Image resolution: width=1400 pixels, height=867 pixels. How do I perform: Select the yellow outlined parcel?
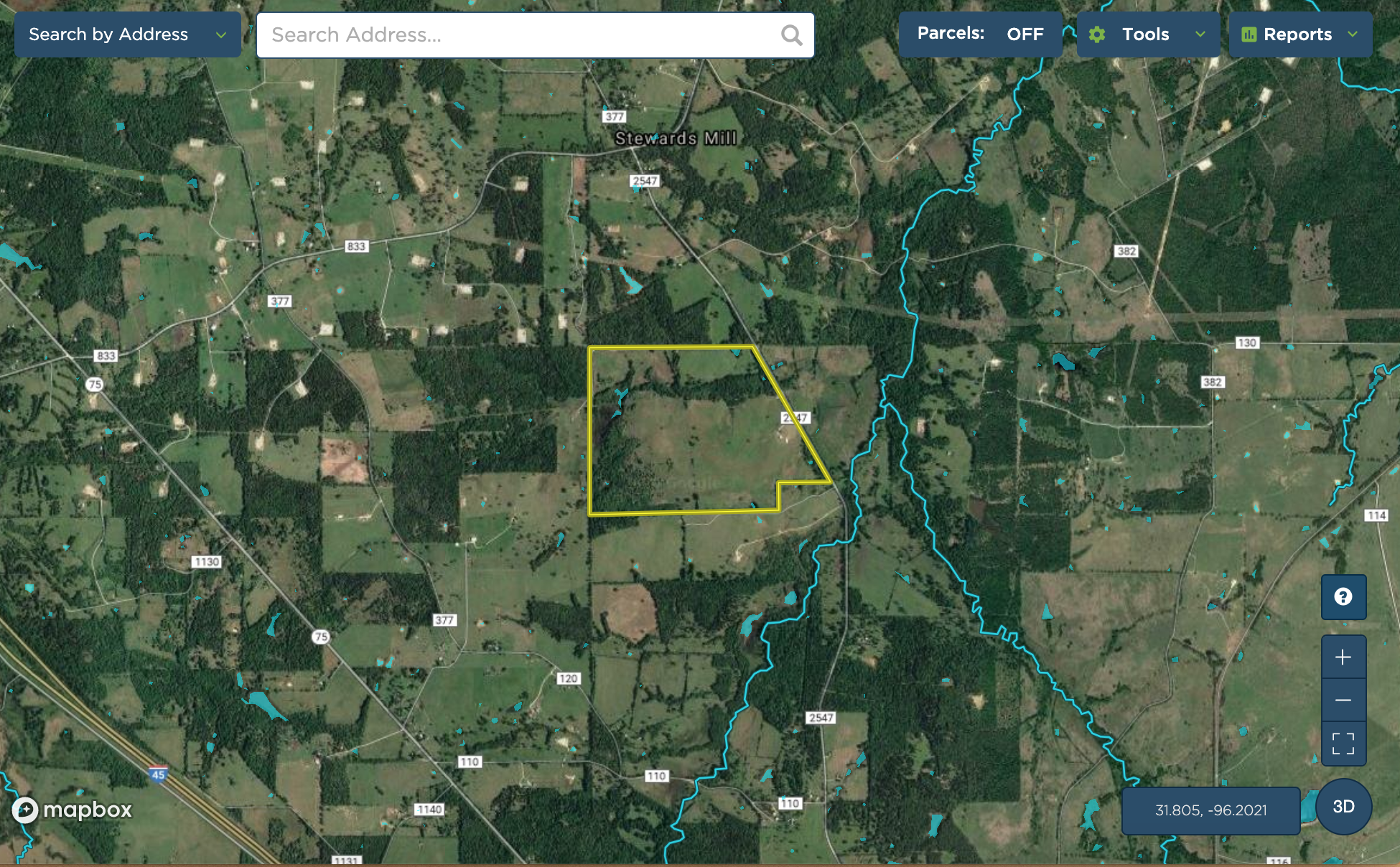click(689, 438)
